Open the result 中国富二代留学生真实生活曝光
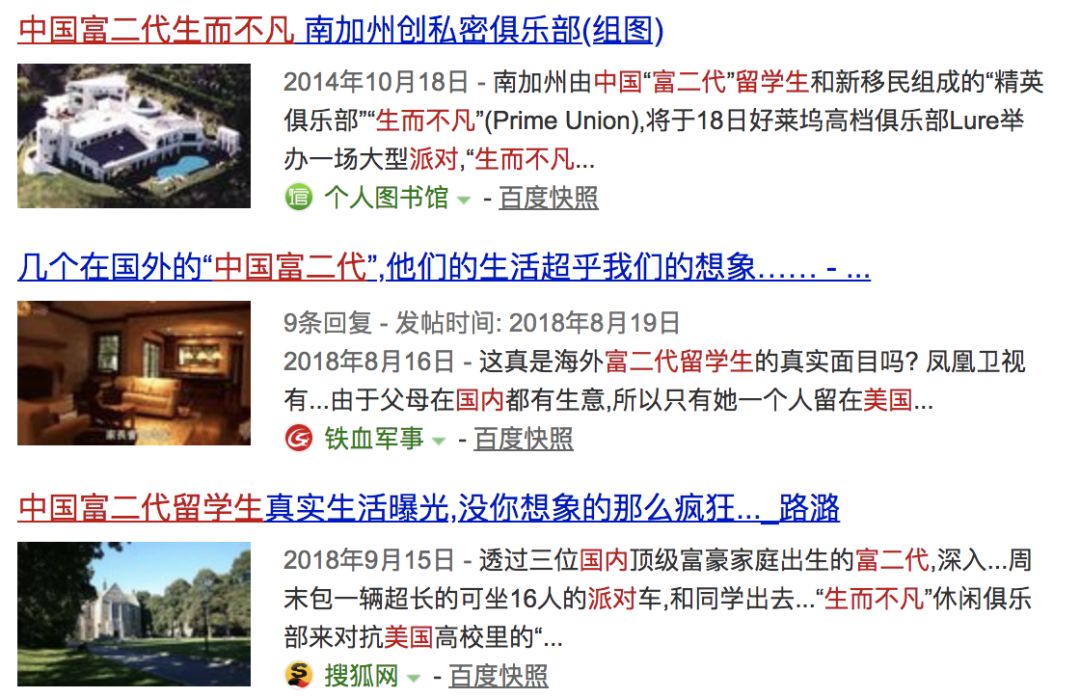 coord(428,509)
